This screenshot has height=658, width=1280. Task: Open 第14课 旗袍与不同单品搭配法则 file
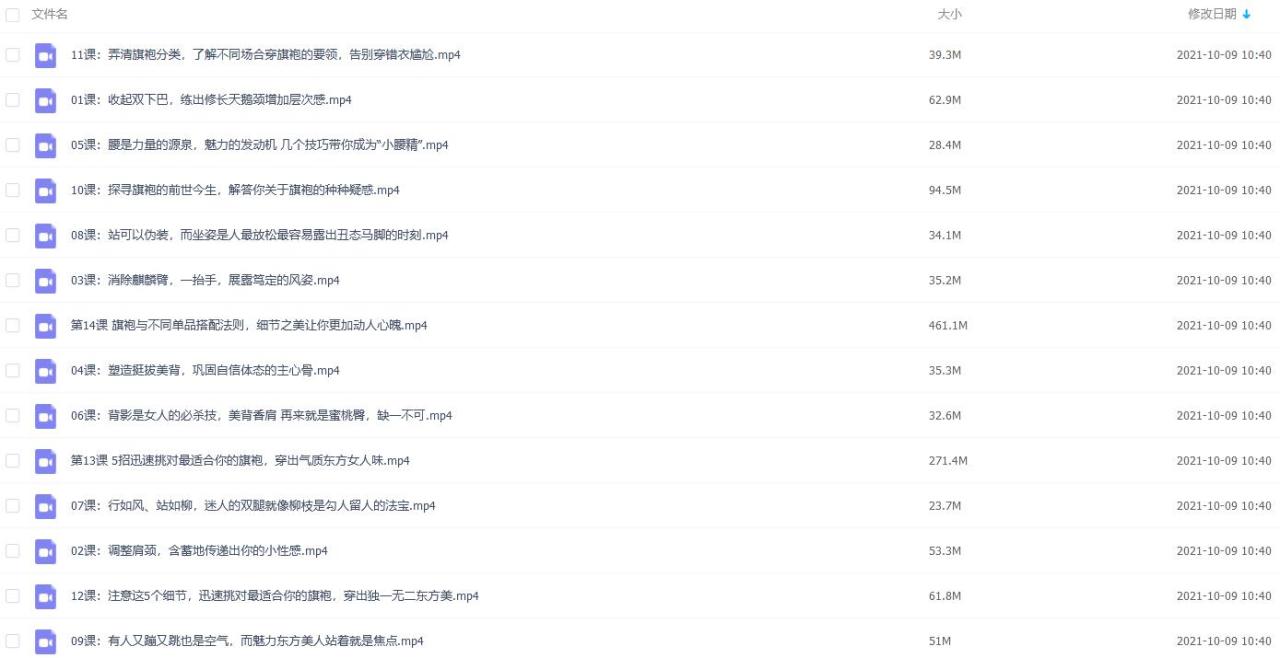(x=249, y=325)
